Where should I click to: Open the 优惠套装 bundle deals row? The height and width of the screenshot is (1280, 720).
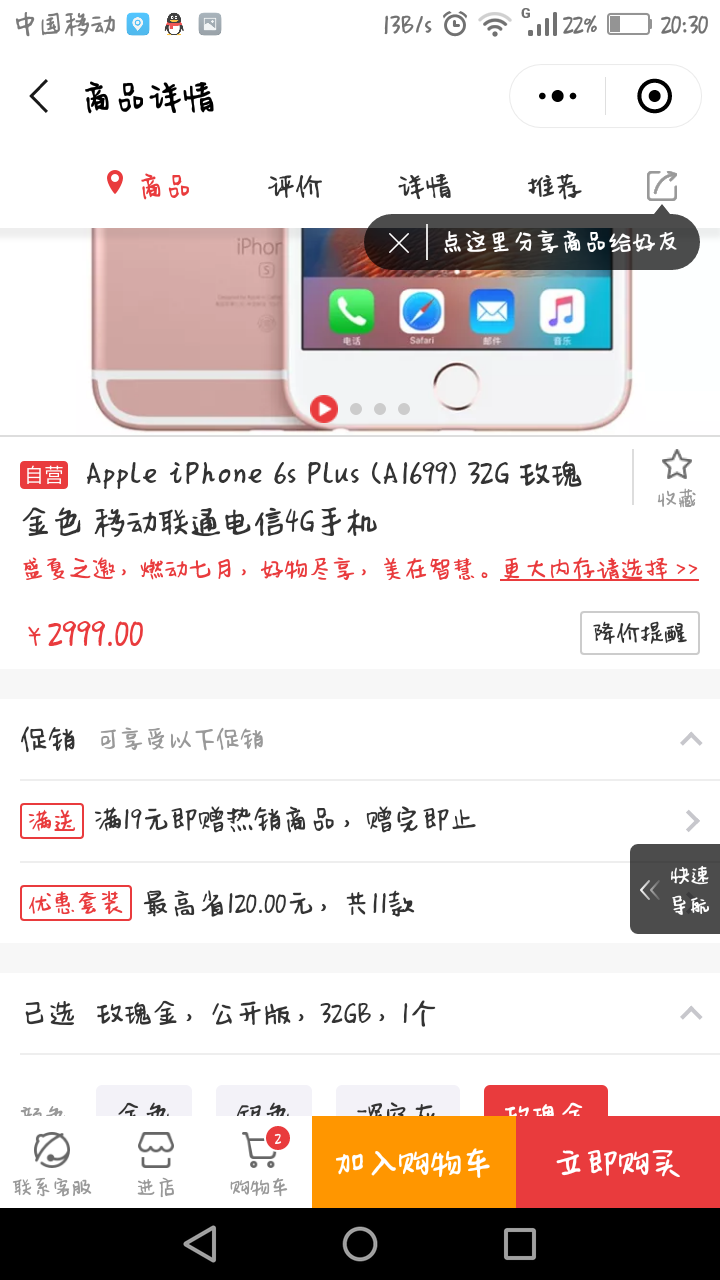point(320,903)
